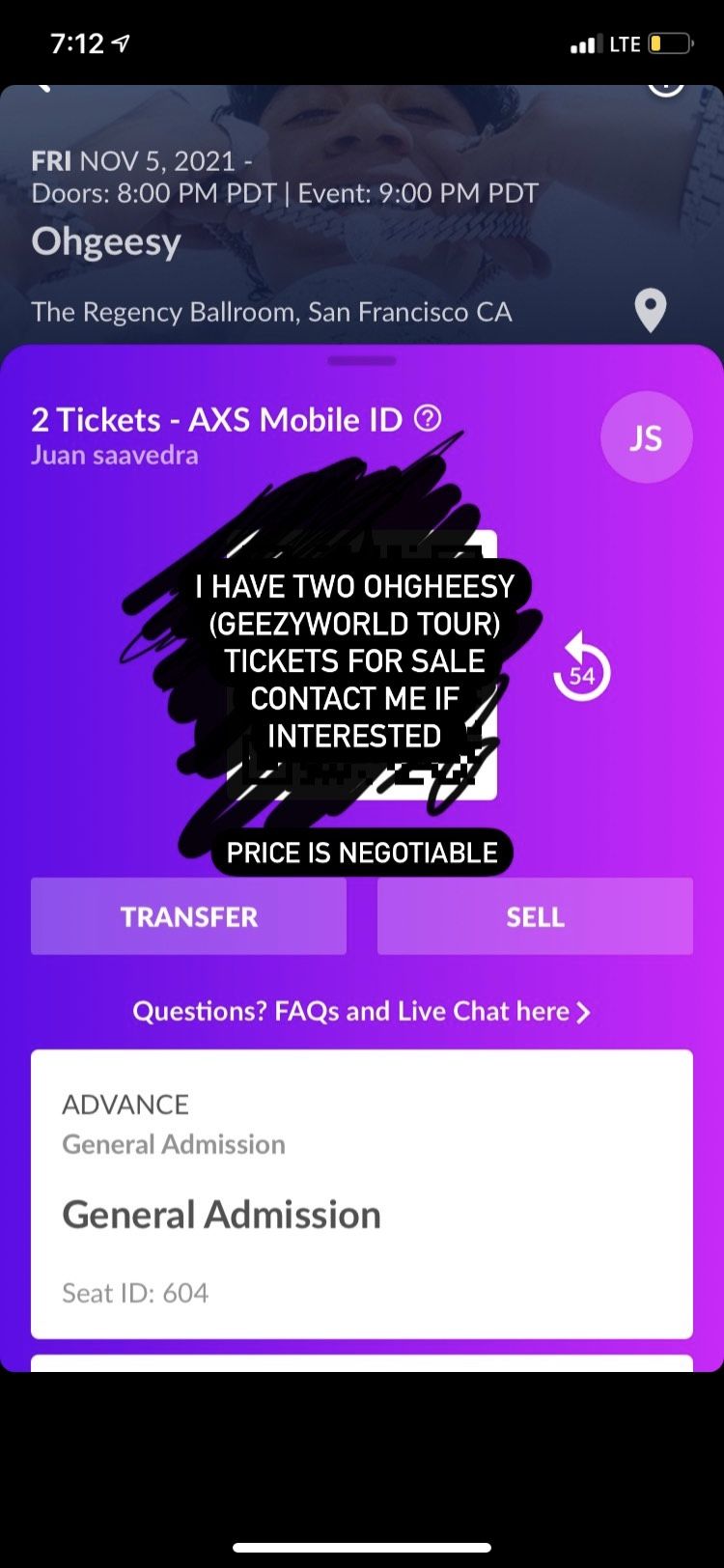Open the General Admission ticket card
Viewport: 724px width, 1568px height.
click(x=361, y=1193)
